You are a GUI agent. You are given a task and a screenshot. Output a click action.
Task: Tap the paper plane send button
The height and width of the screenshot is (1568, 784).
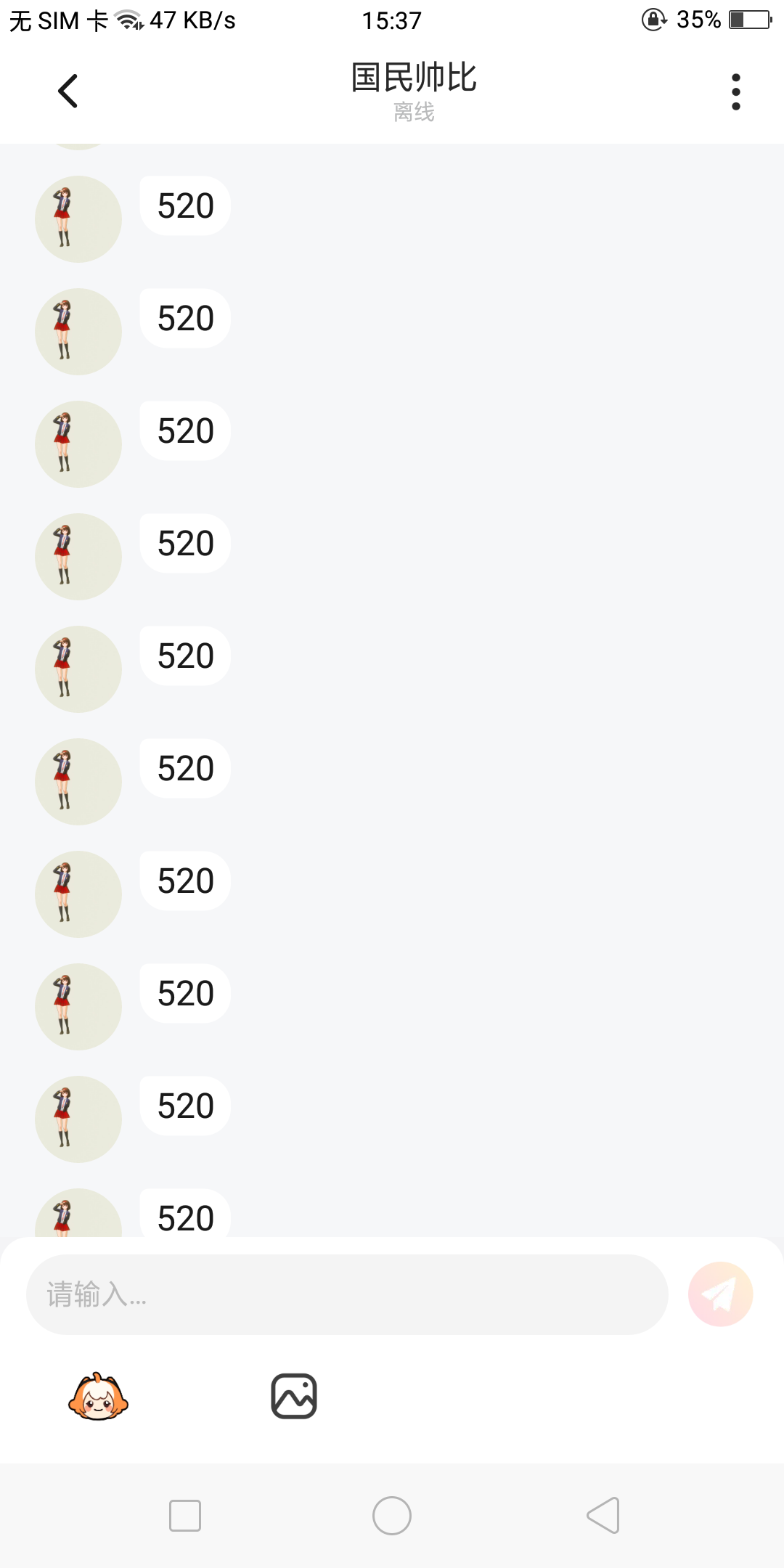(x=720, y=1294)
